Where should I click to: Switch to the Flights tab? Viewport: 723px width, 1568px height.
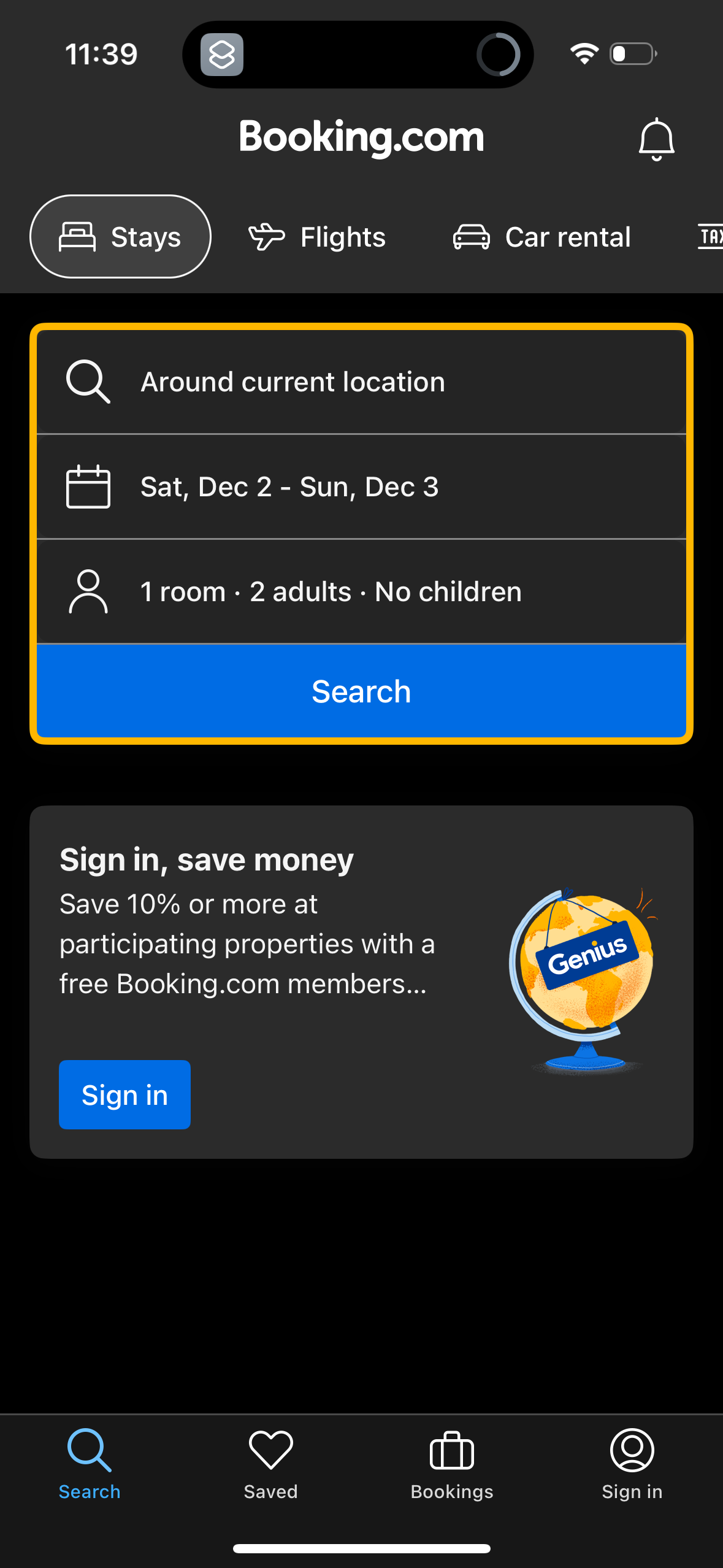(x=318, y=236)
